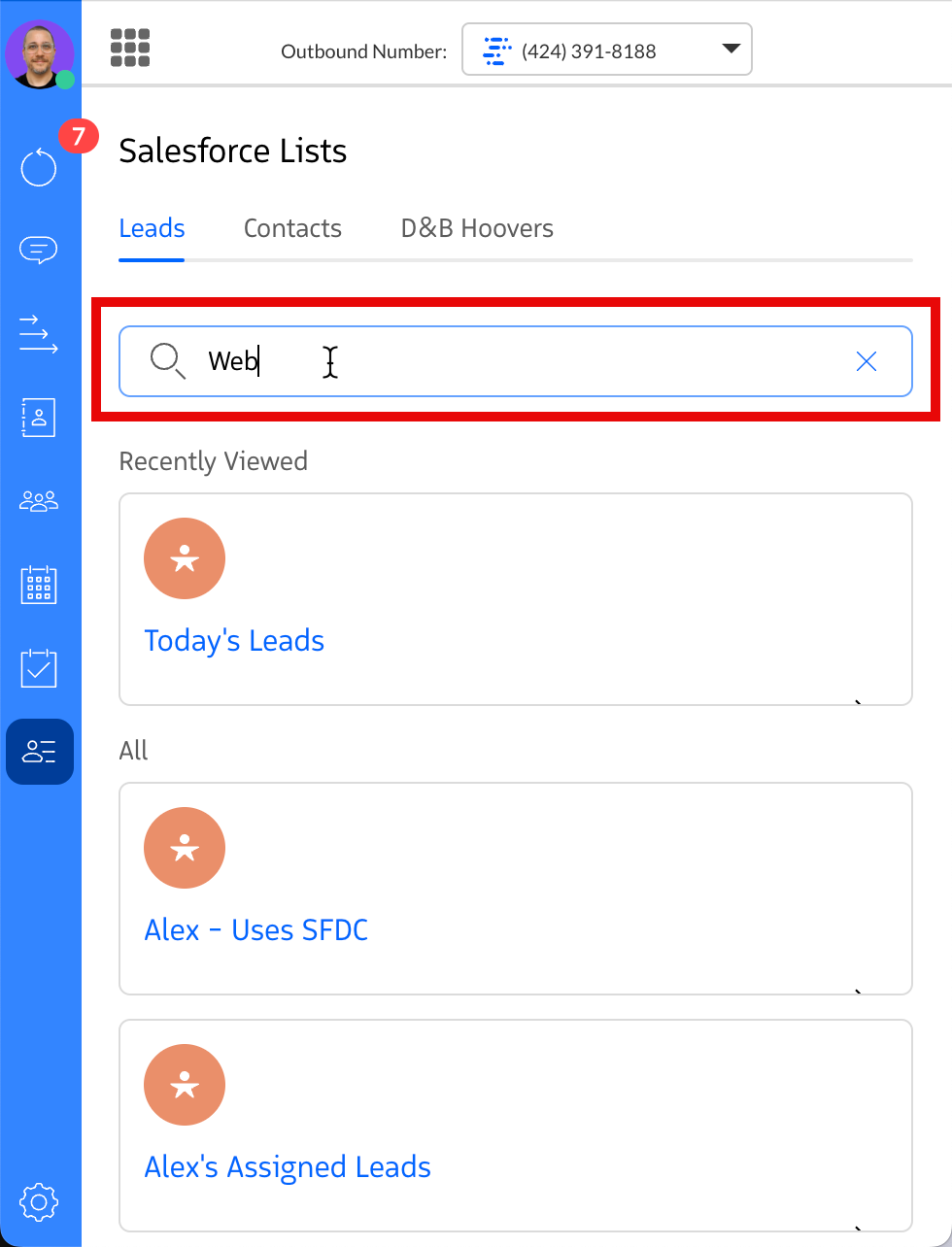The height and width of the screenshot is (1247, 952).
Task: Open settings gear
Action: [x=39, y=1202]
